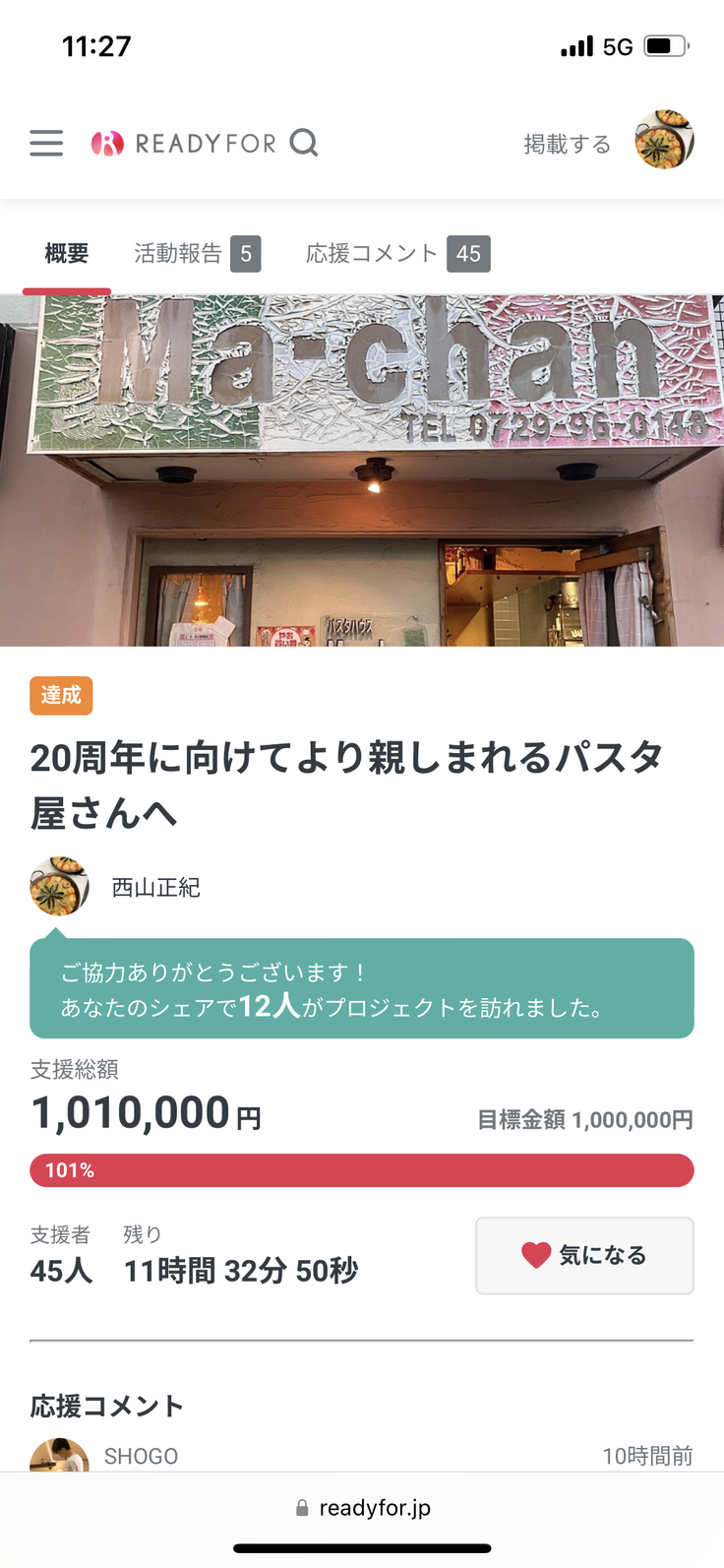Open the search magnifier
The height and width of the screenshot is (1568, 724).
click(304, 144)
